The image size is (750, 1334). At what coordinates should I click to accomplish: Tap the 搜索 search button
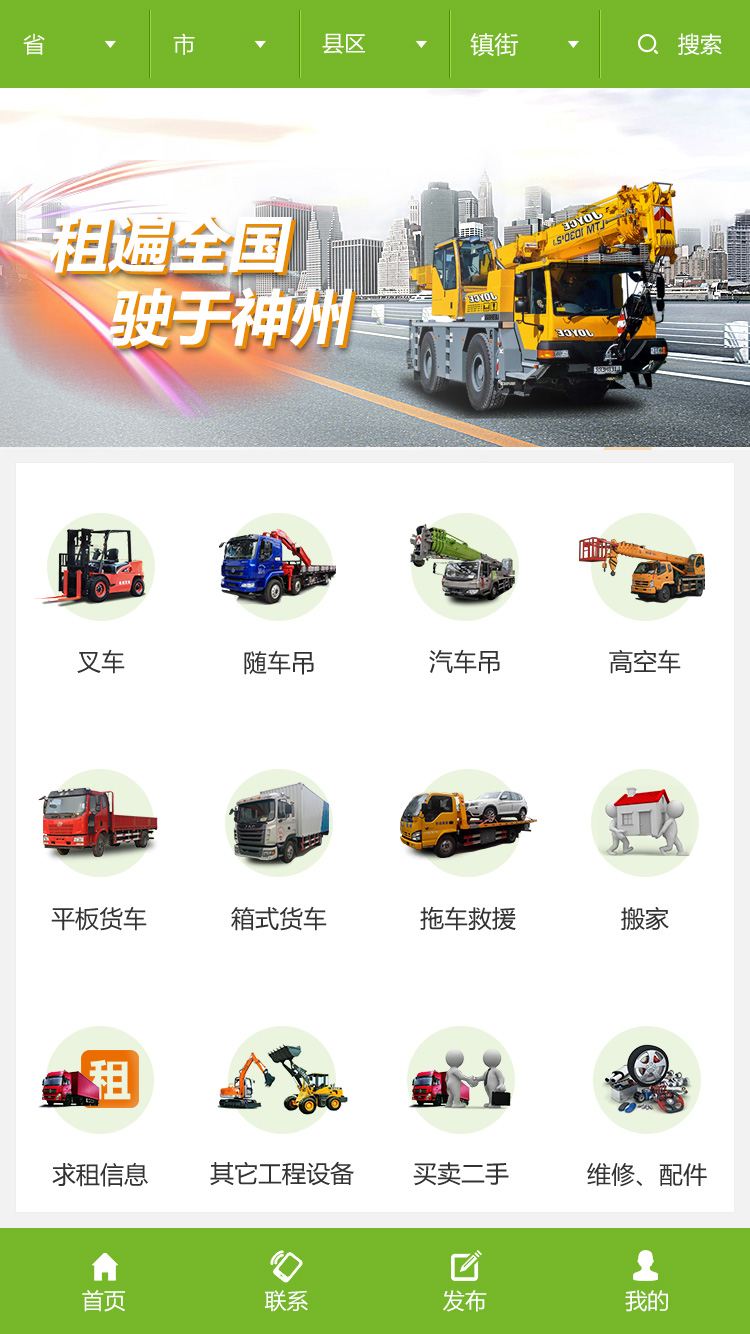point(680,44)
